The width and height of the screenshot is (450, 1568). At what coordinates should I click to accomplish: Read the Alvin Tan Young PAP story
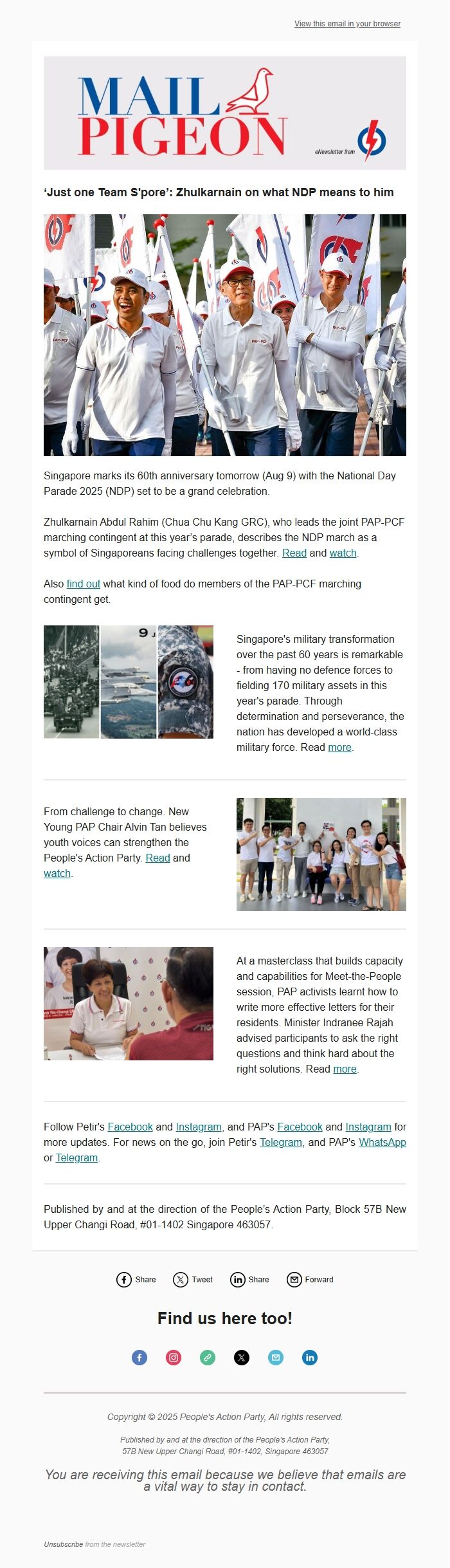click(x=157, y=858)
